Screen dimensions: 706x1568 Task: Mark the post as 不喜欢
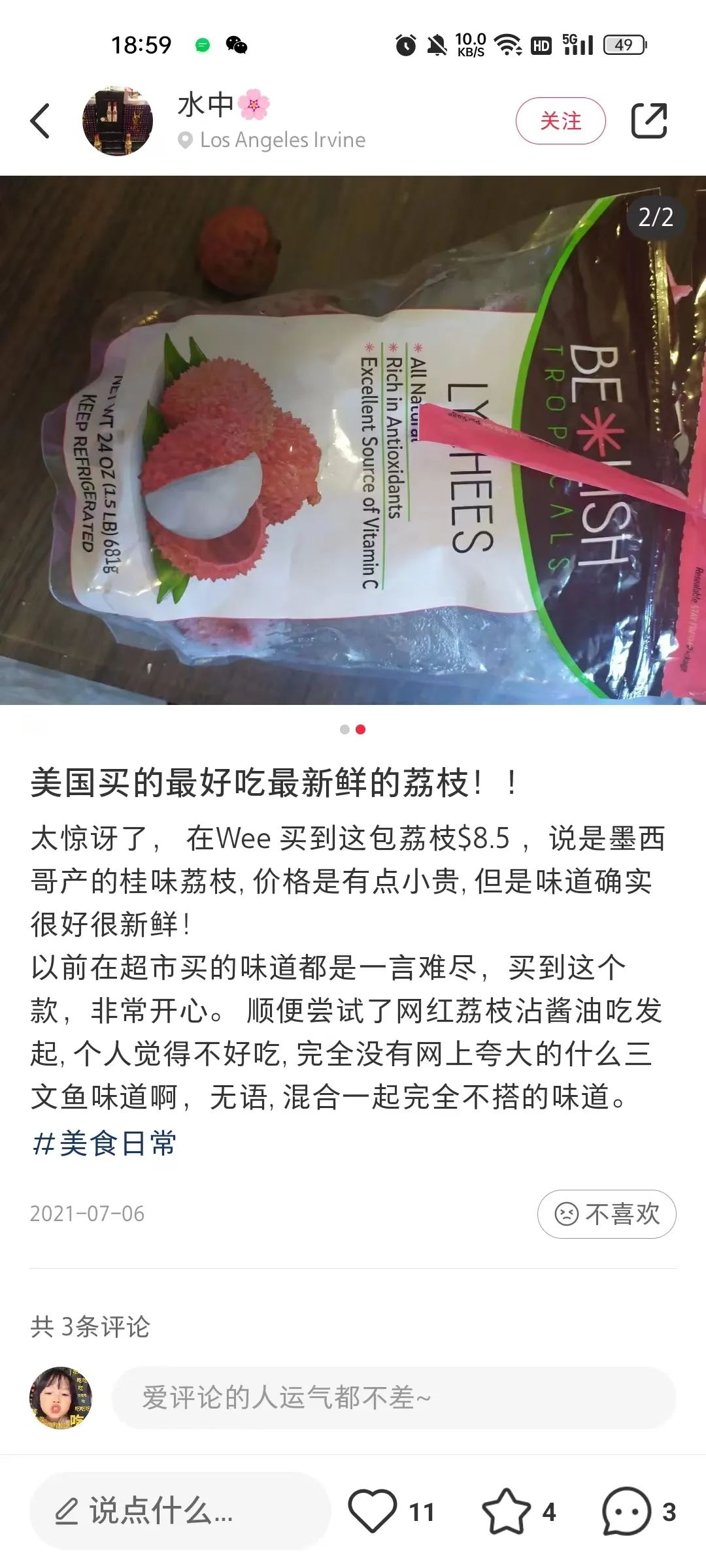point(607,1214)
